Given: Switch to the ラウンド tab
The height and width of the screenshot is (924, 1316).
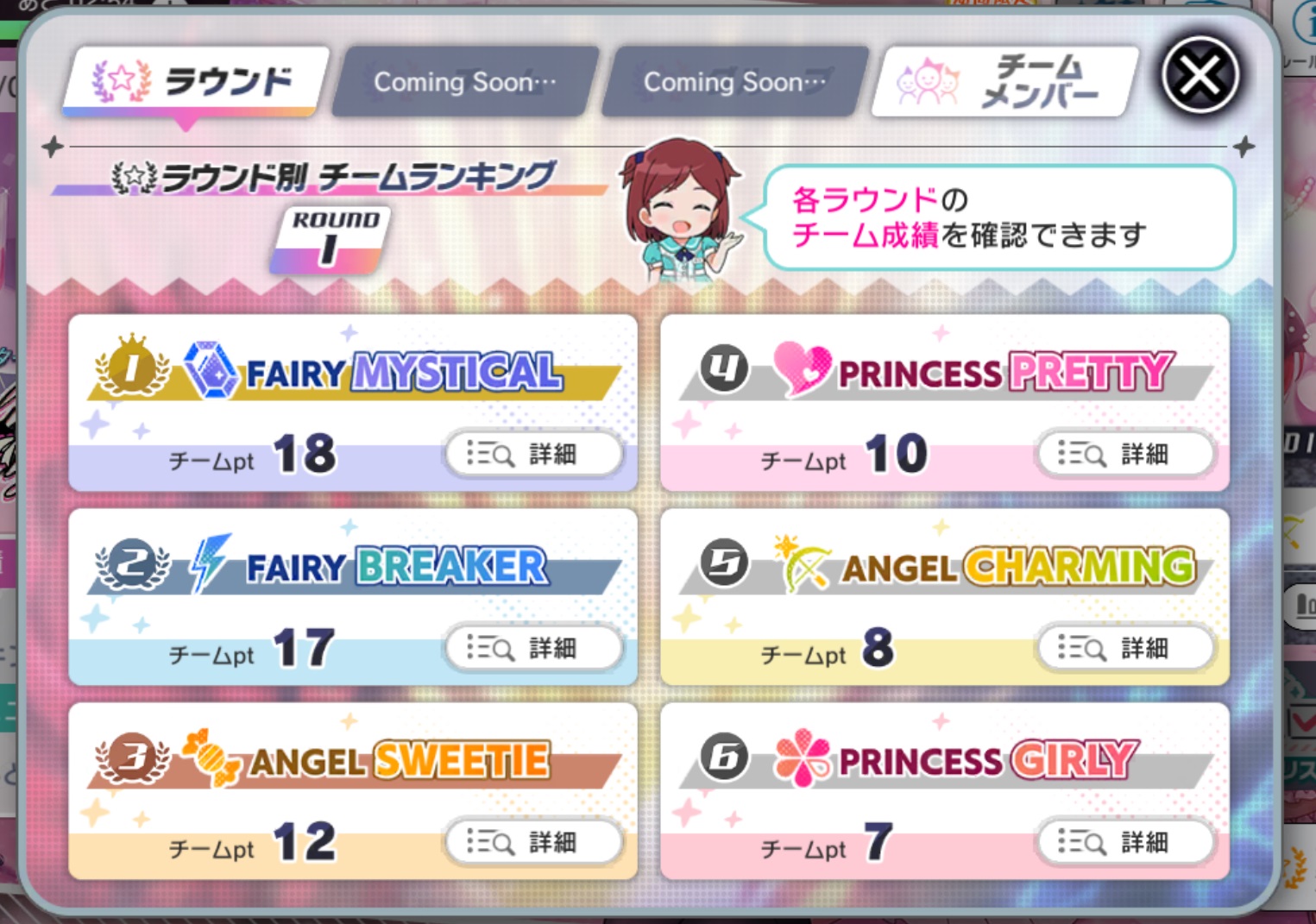Looking at the screenshot, I should click(195, 82).
